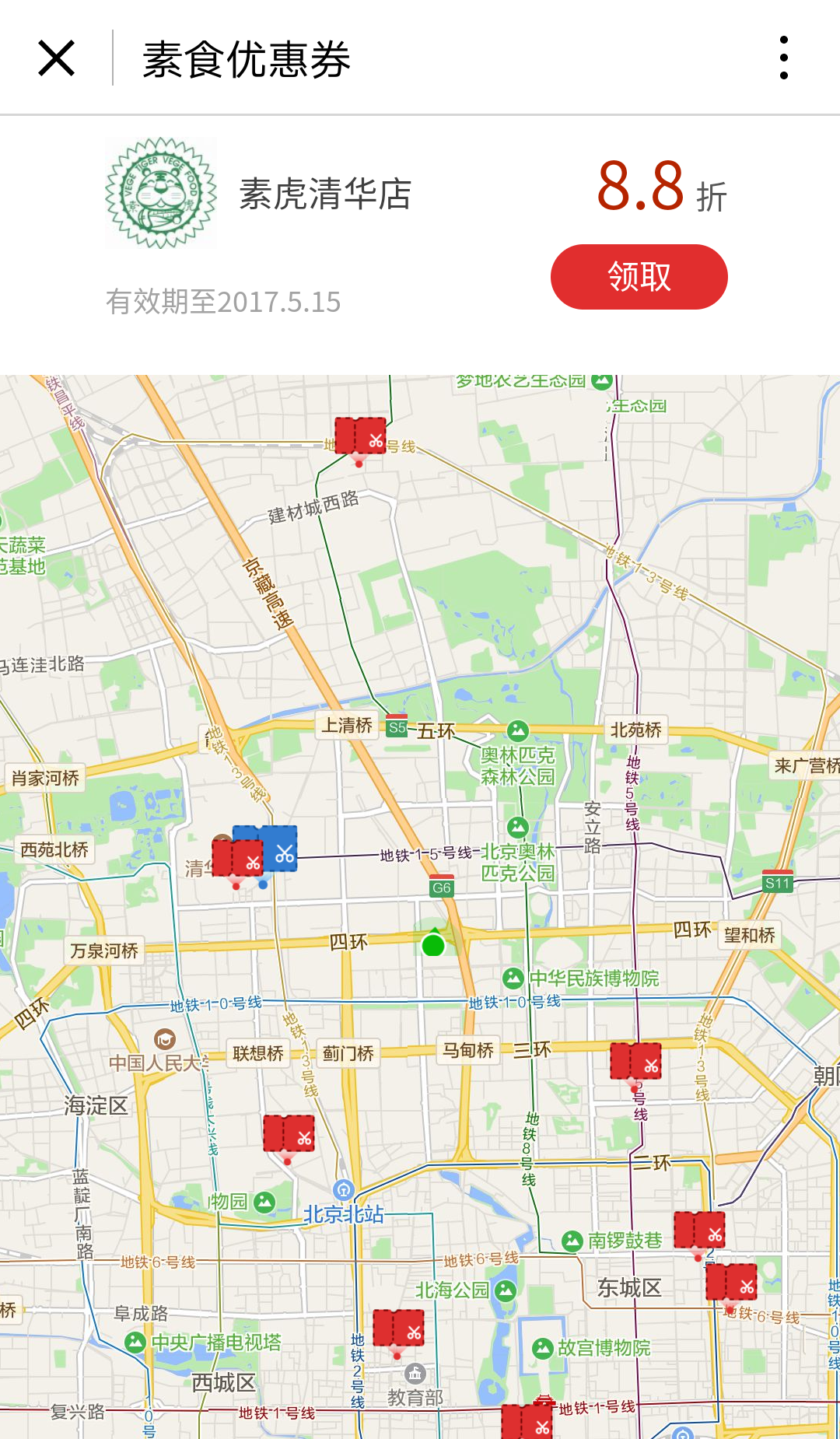Claim the 8.8折 coupon with 领取

[x=639, y=277]
